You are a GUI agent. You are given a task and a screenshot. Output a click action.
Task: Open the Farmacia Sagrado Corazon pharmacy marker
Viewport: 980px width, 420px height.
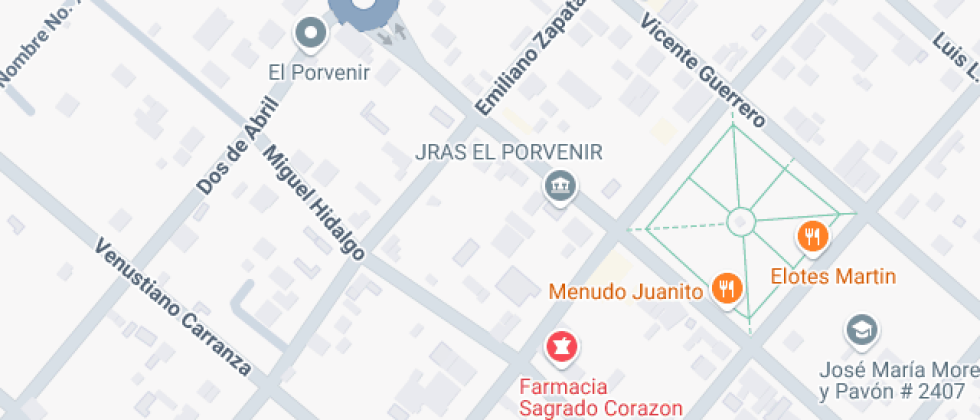[561, 348]
